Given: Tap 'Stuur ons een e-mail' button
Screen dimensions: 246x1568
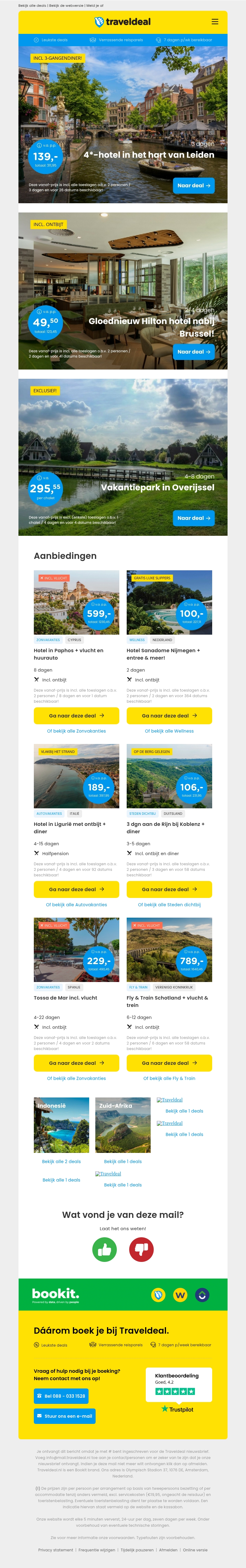Looking at the screenshot, I should click(x=64, y=1416).
